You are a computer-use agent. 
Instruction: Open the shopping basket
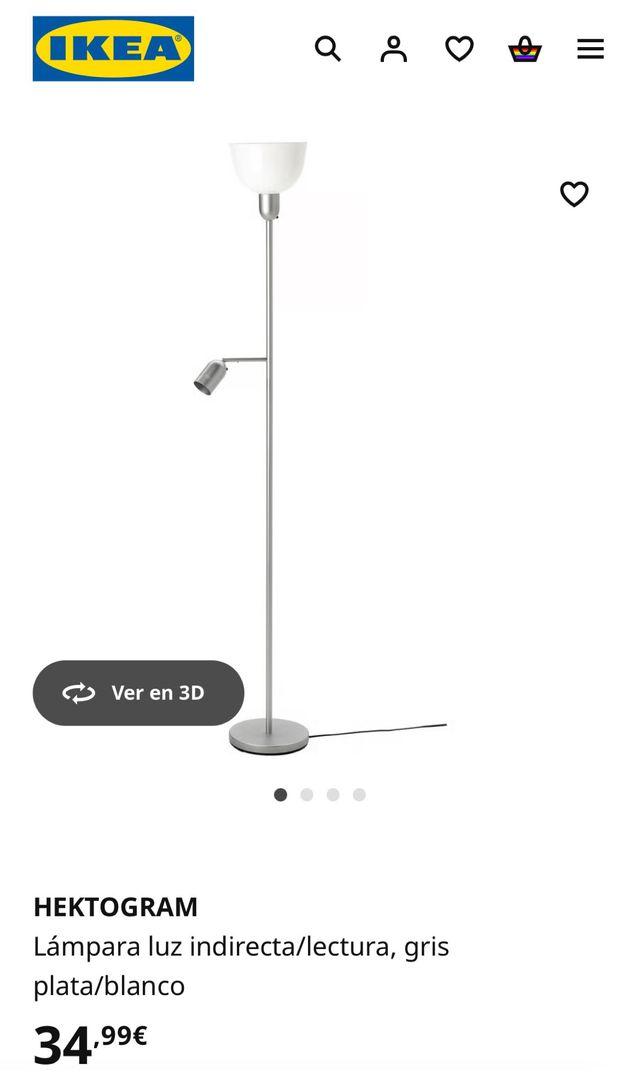pyautogui.click(x=524, y=48)
